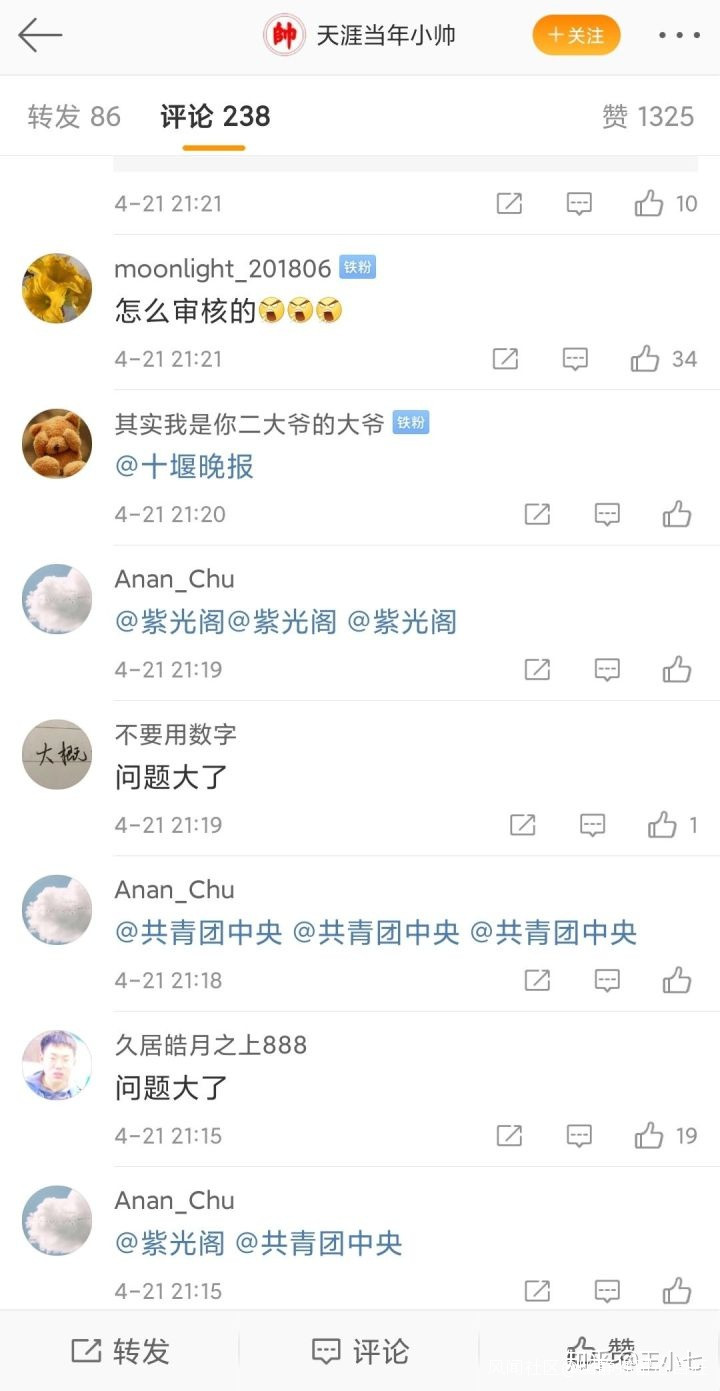Open the three-dot overflow menu
Image resolution: width=720 pixels, height=1391 pixels.
[x=679, y=36]
